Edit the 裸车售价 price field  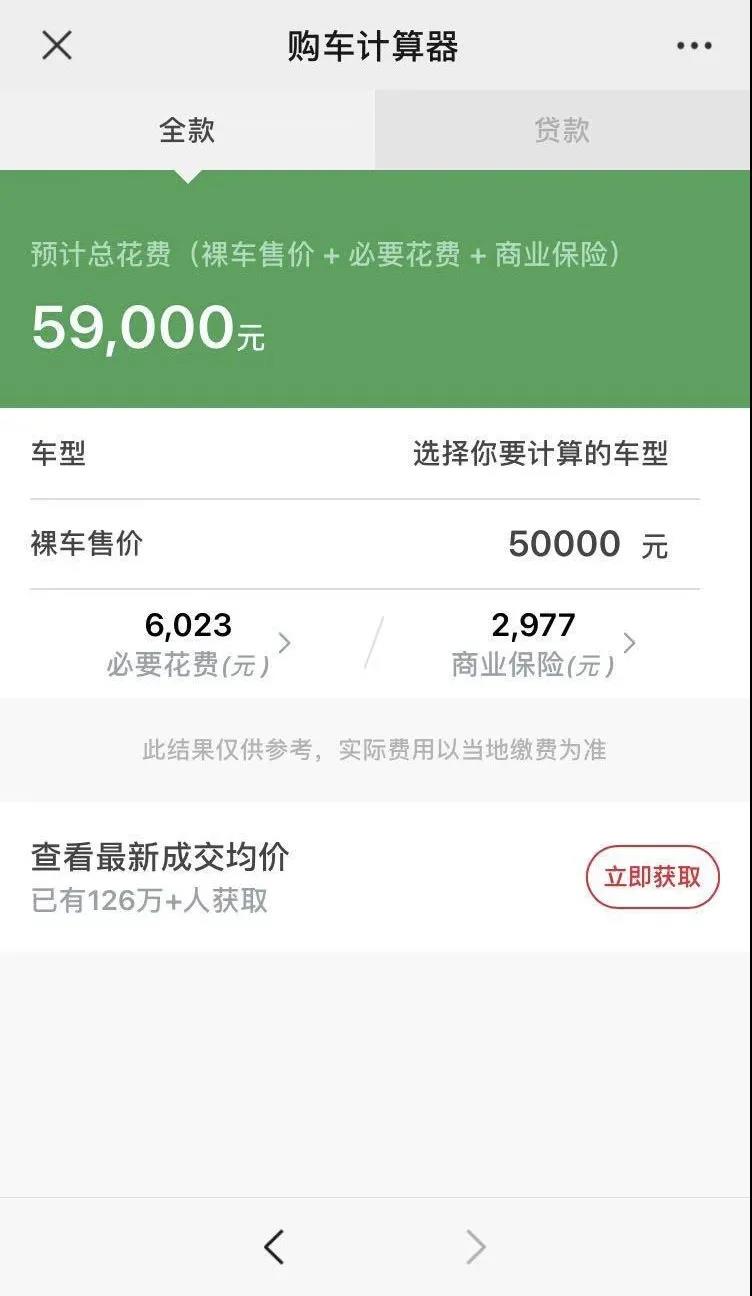point(565,544)
